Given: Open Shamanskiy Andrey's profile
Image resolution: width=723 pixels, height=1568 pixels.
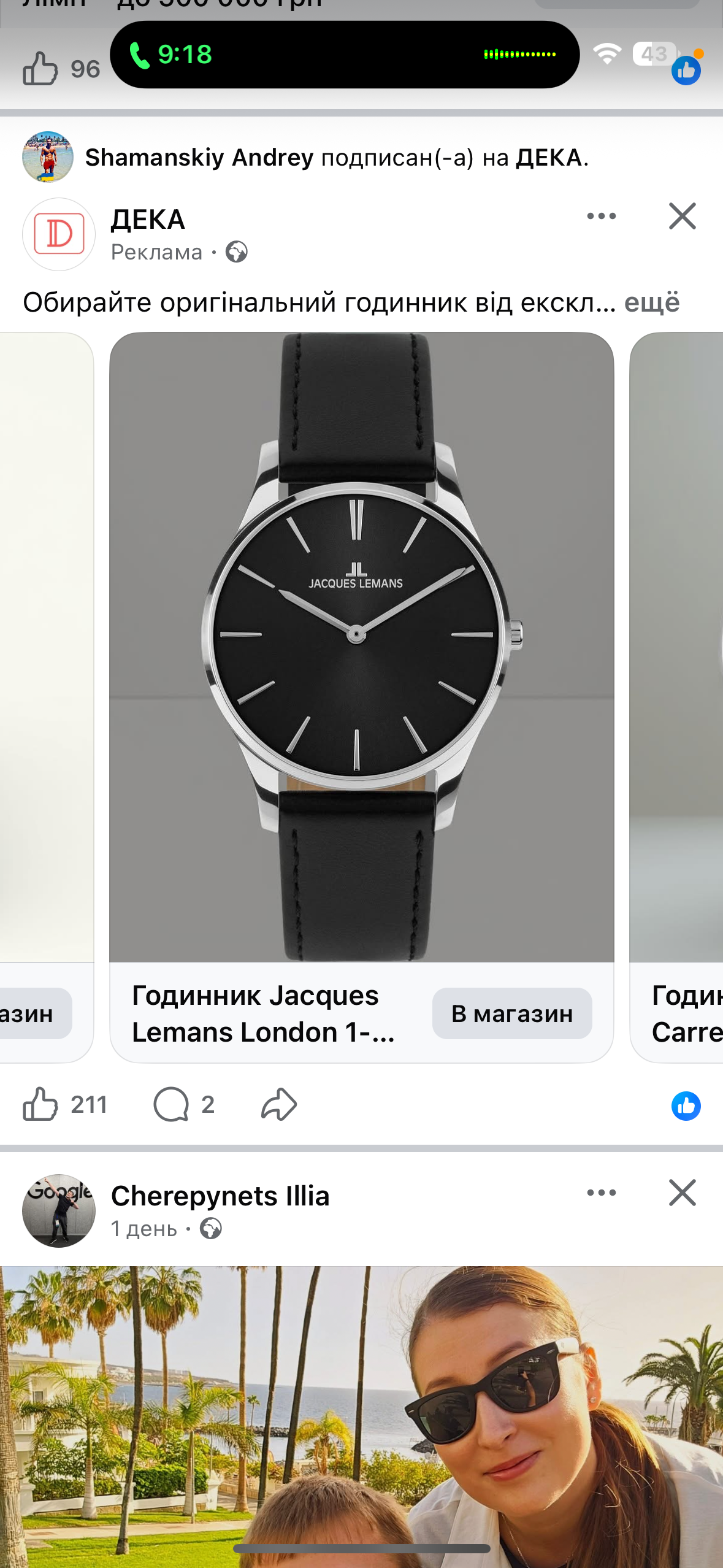Looking at the screenshot, I should (199, 158).
